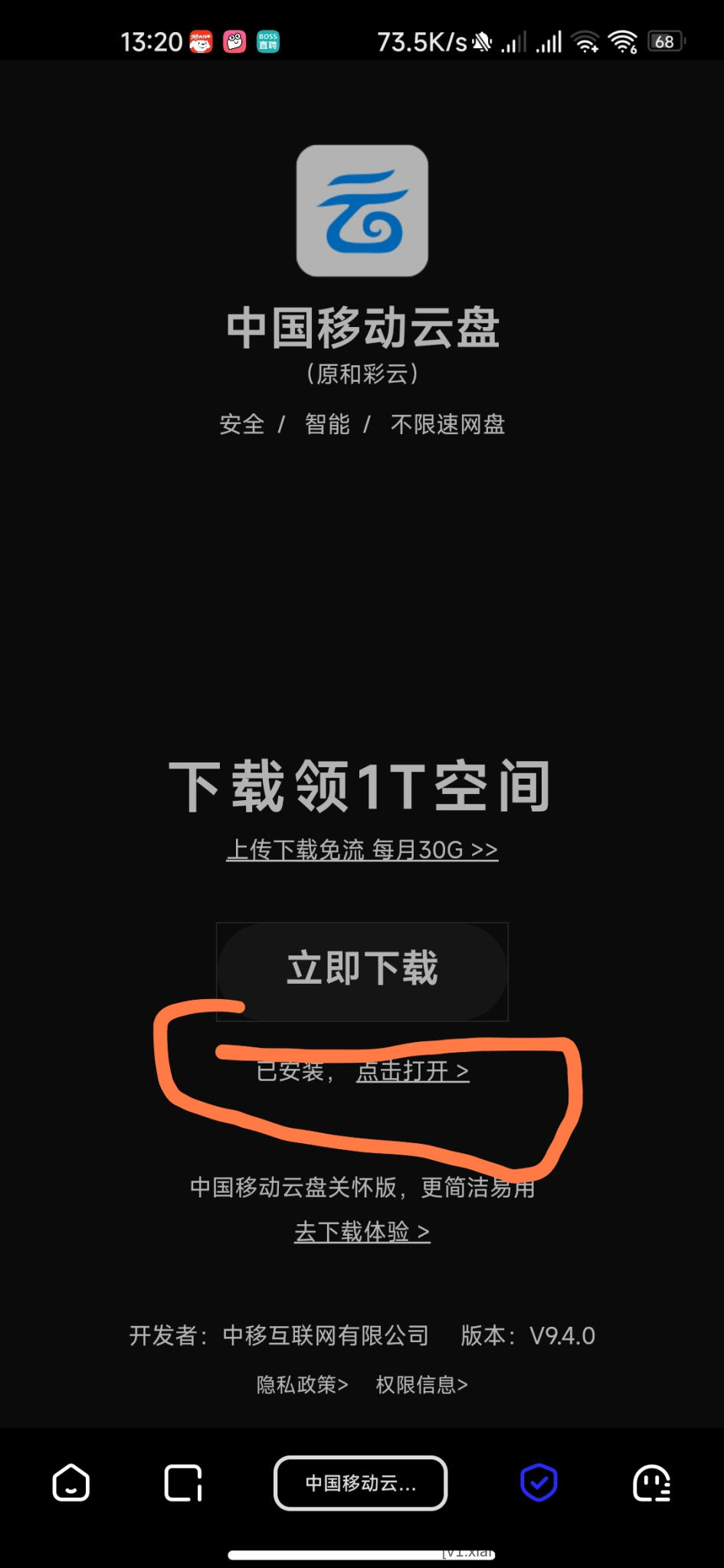
Task: Go to the browser home page
Action: click(71, 1483)
